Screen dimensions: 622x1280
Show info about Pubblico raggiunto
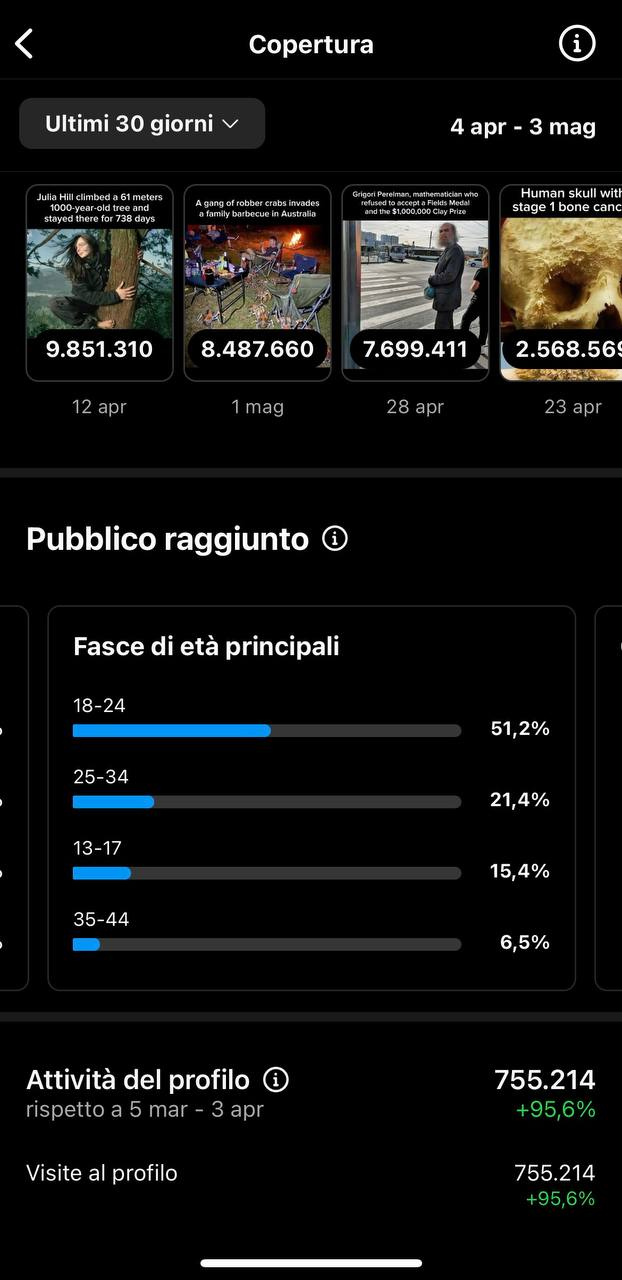pos(335,539)
